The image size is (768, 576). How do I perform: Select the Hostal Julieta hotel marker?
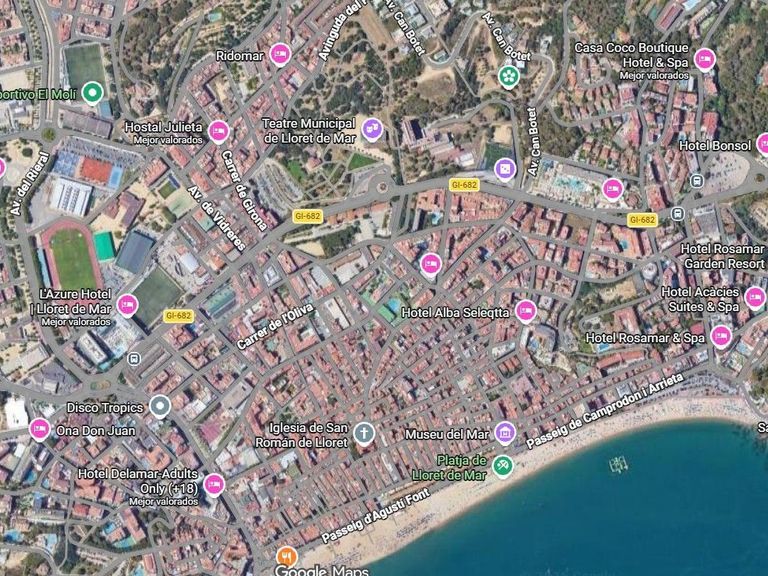pyautogui.click(x=218, y=131)
